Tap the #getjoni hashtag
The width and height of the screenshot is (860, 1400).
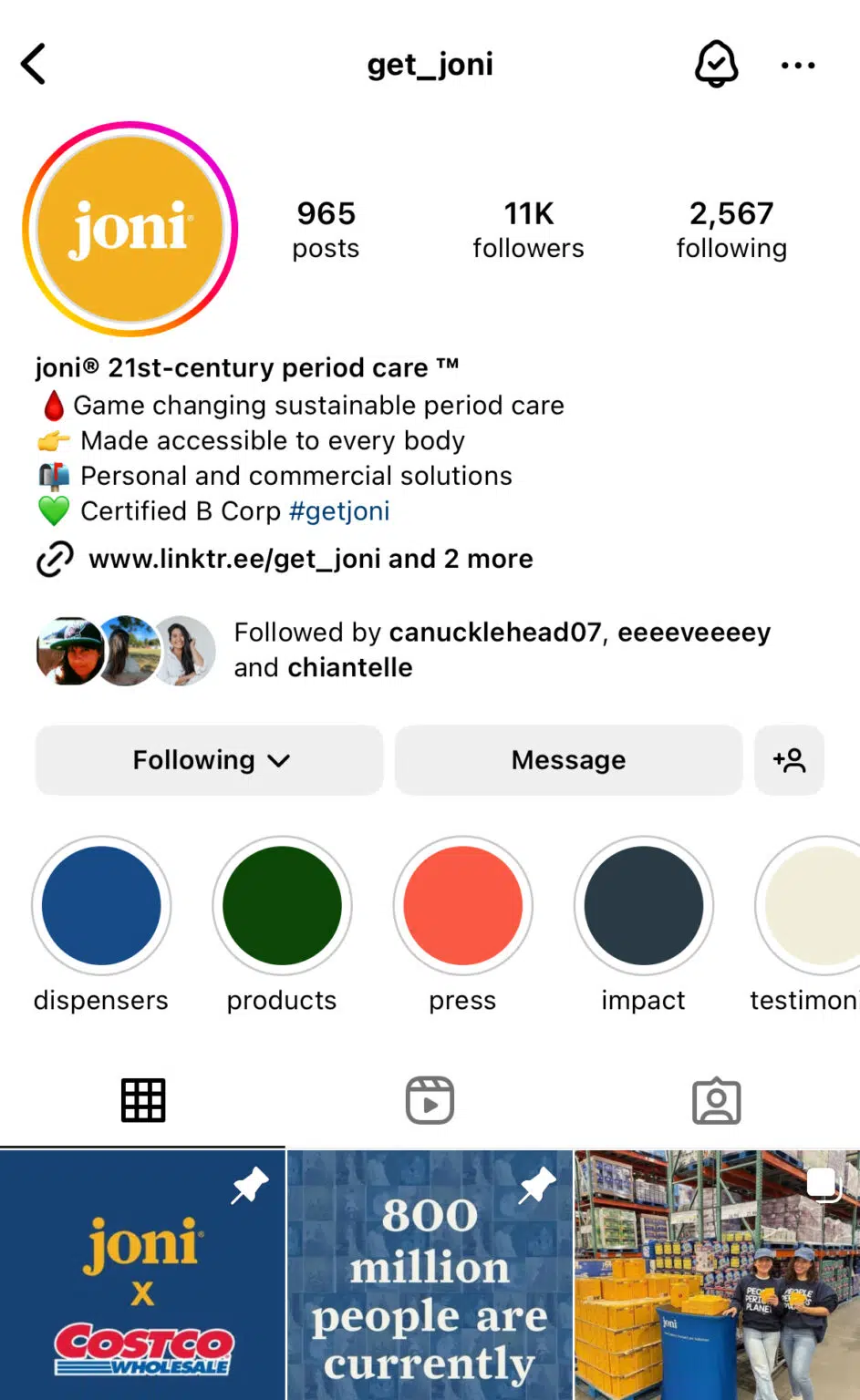(340, 510)
